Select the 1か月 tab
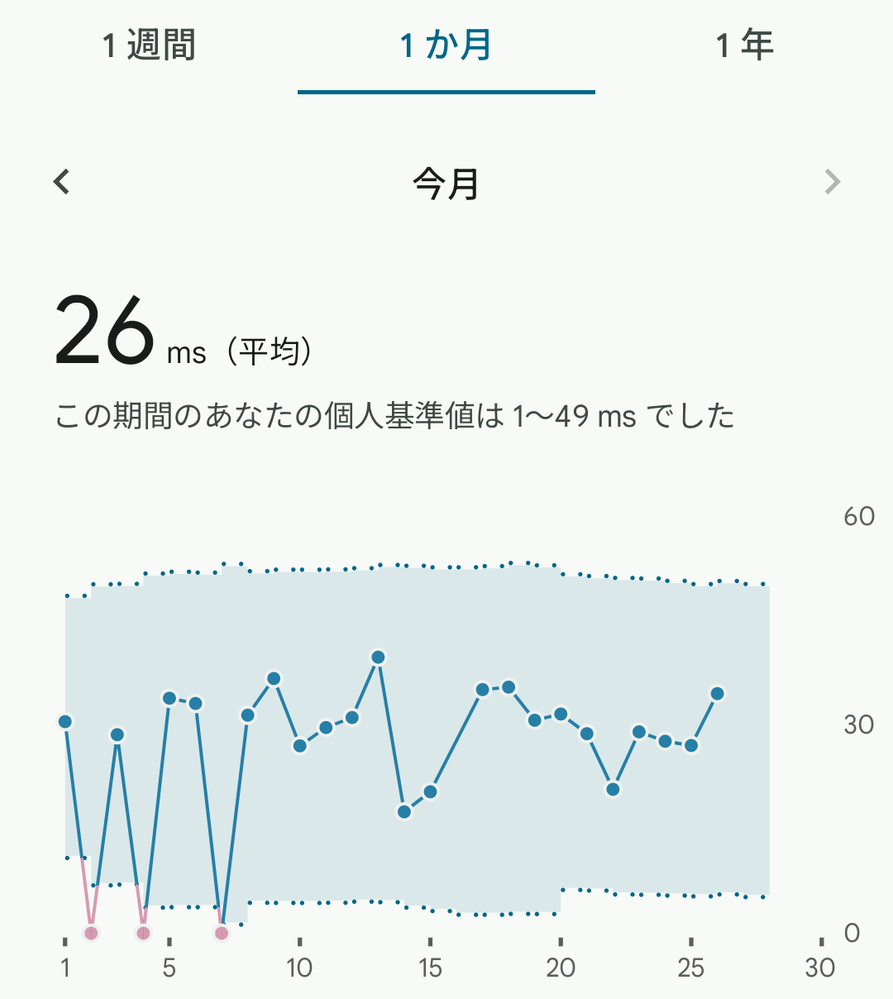893x999 pixels. [x=446, y=46]
